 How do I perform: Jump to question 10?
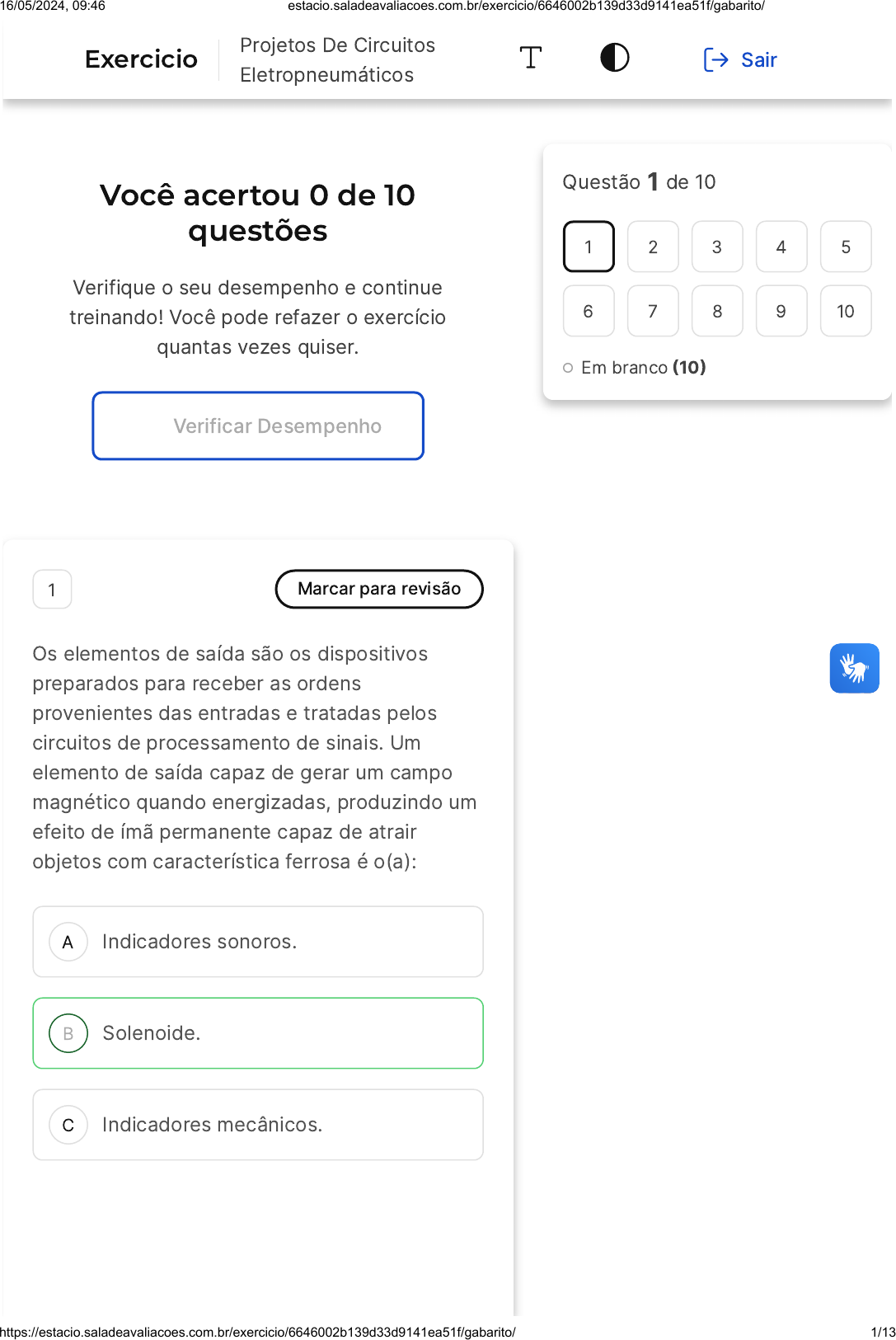(x=846, y=311)
